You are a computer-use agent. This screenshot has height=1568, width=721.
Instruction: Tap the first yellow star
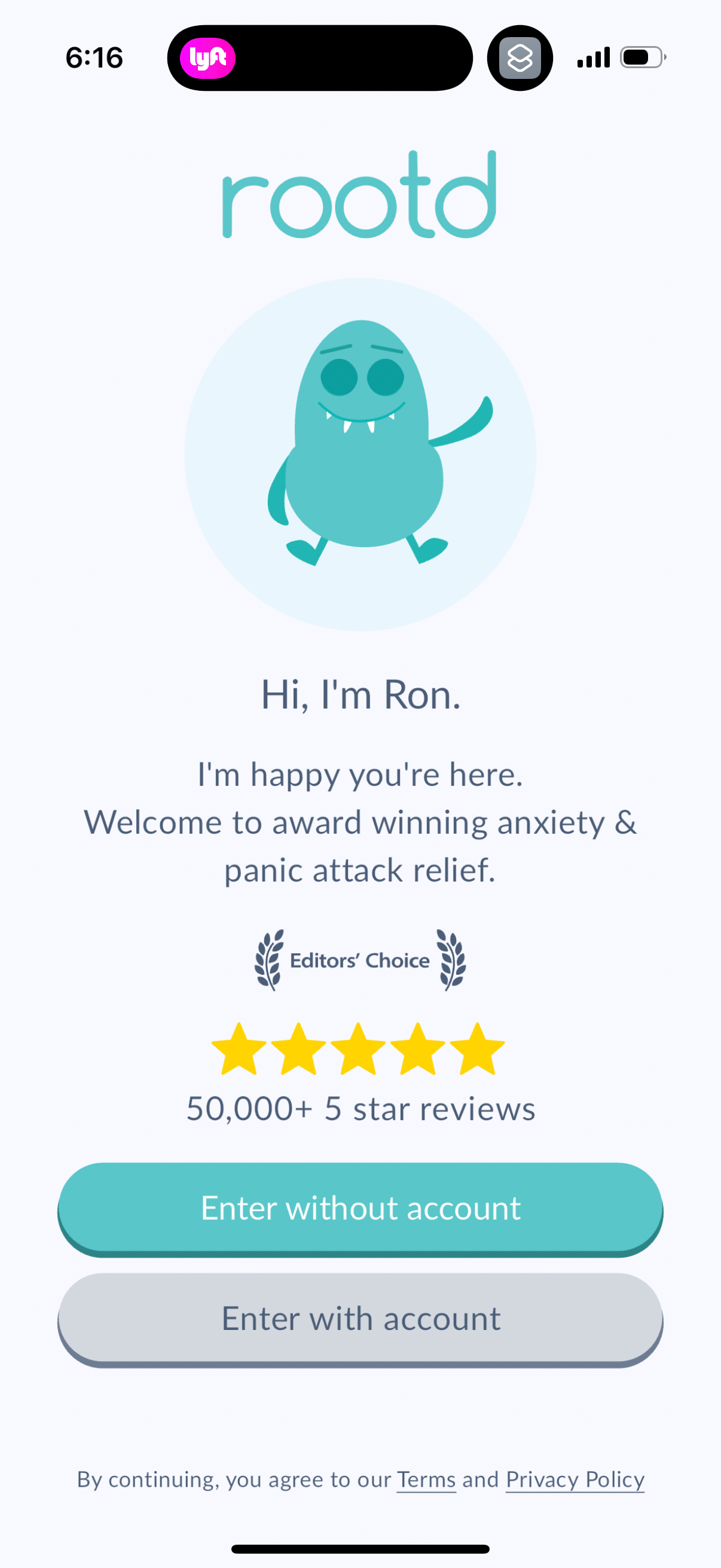pyautogui.click(x=239, y=1050)
